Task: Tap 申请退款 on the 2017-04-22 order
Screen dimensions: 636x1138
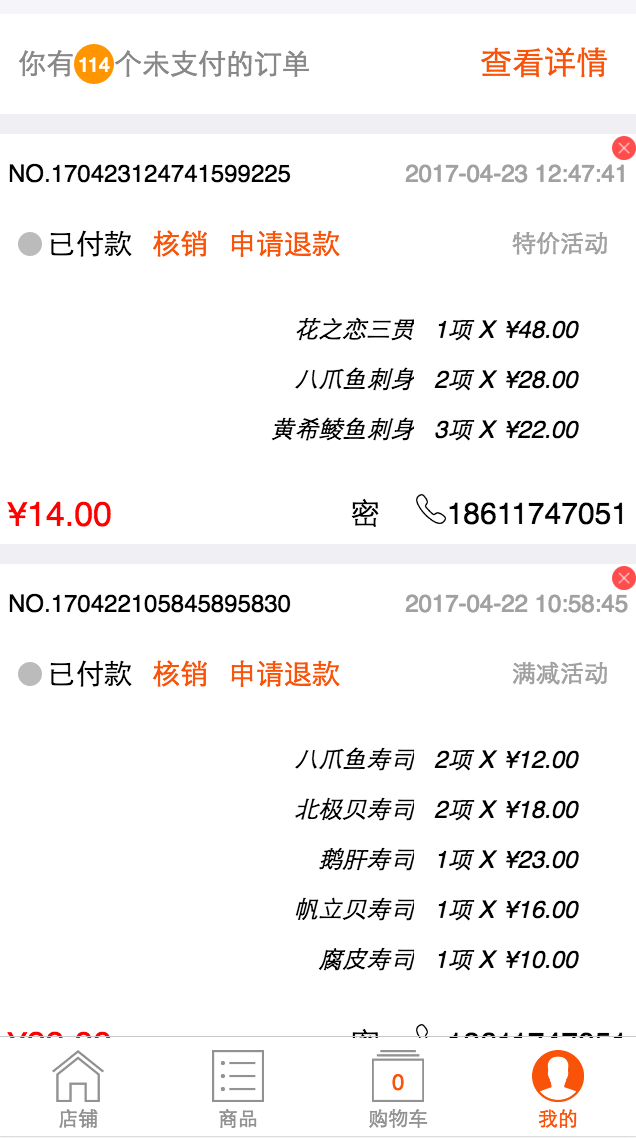Action: click(x=285, y=674)
